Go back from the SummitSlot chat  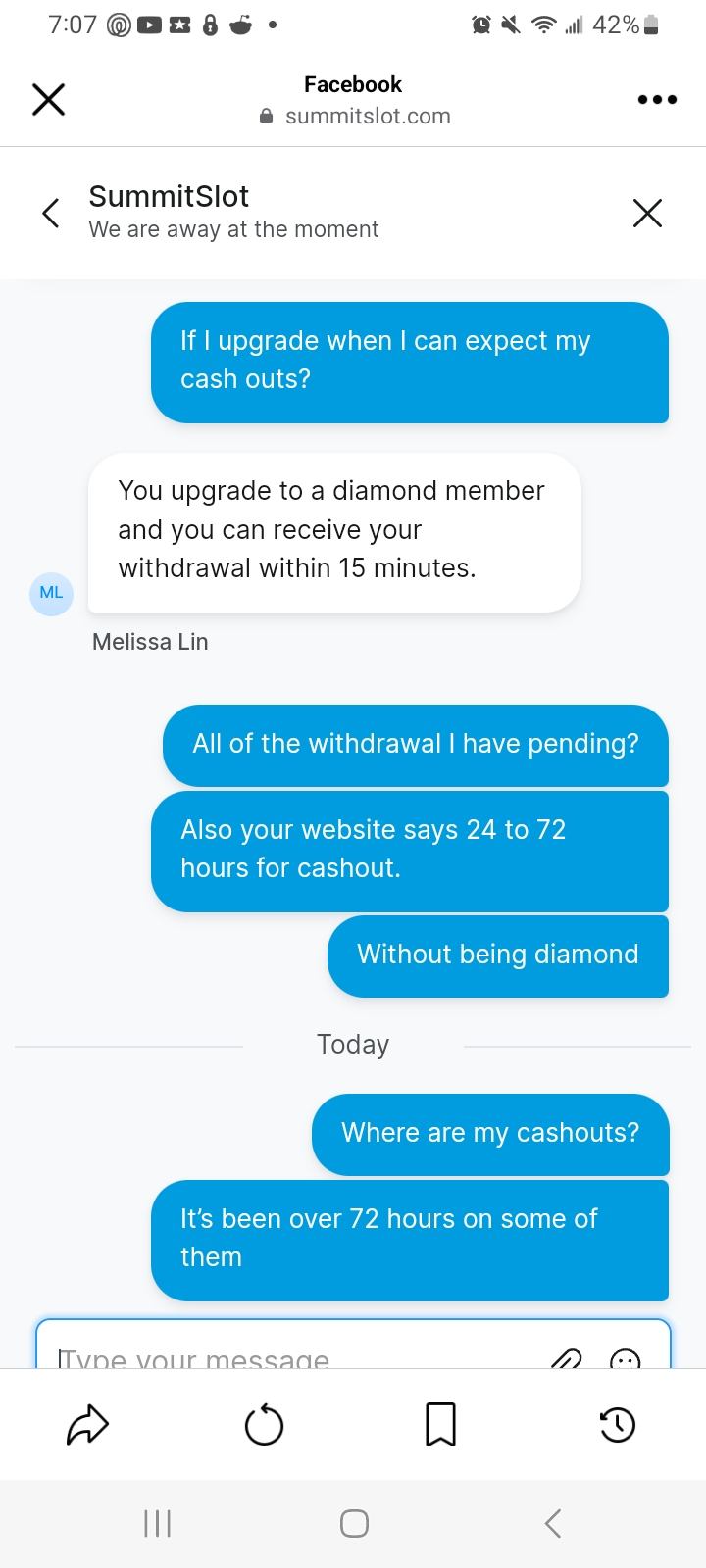51,213
